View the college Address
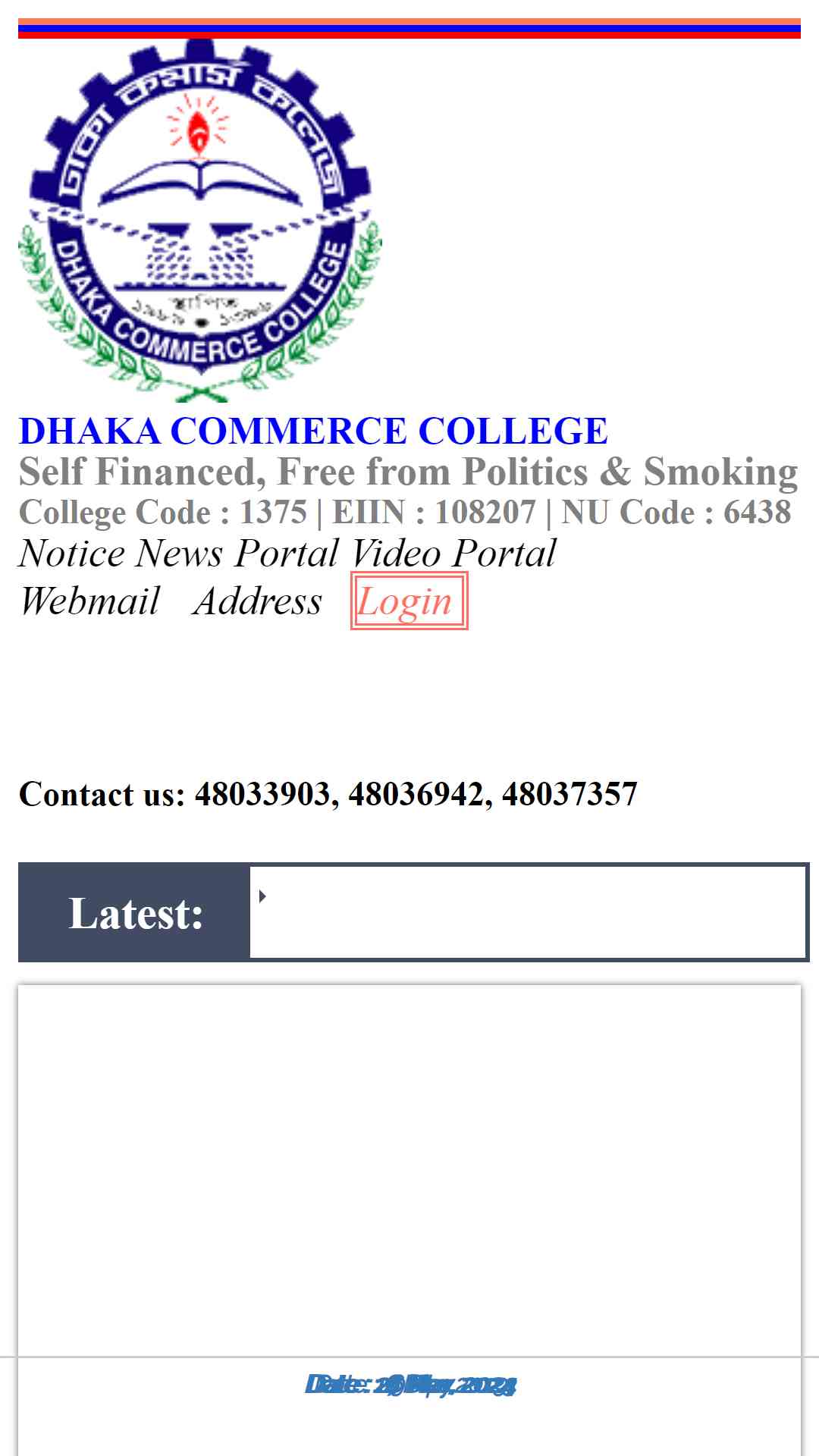This screenshot has height=1456, width=819. click(258, 601)
